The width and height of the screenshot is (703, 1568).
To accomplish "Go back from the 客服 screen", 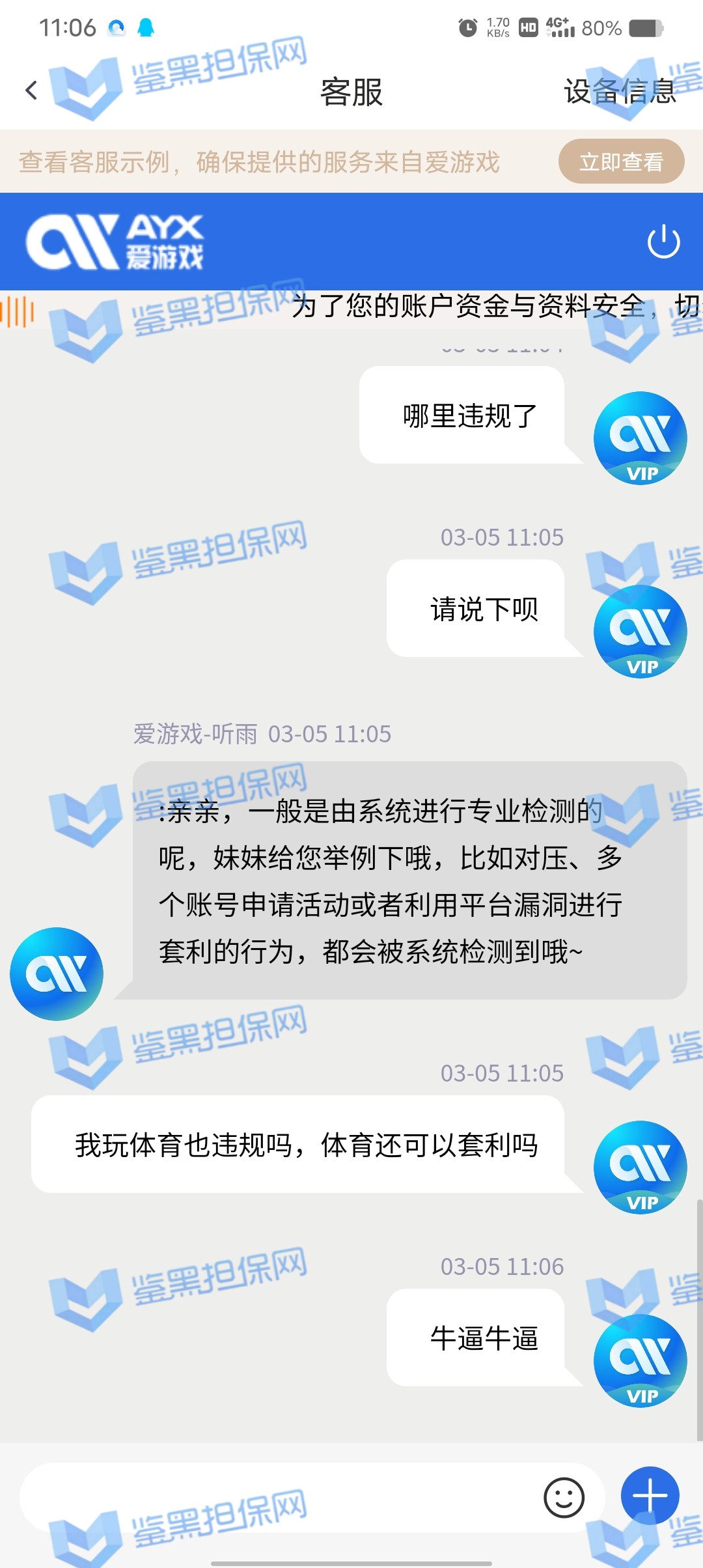I will 31,91.
